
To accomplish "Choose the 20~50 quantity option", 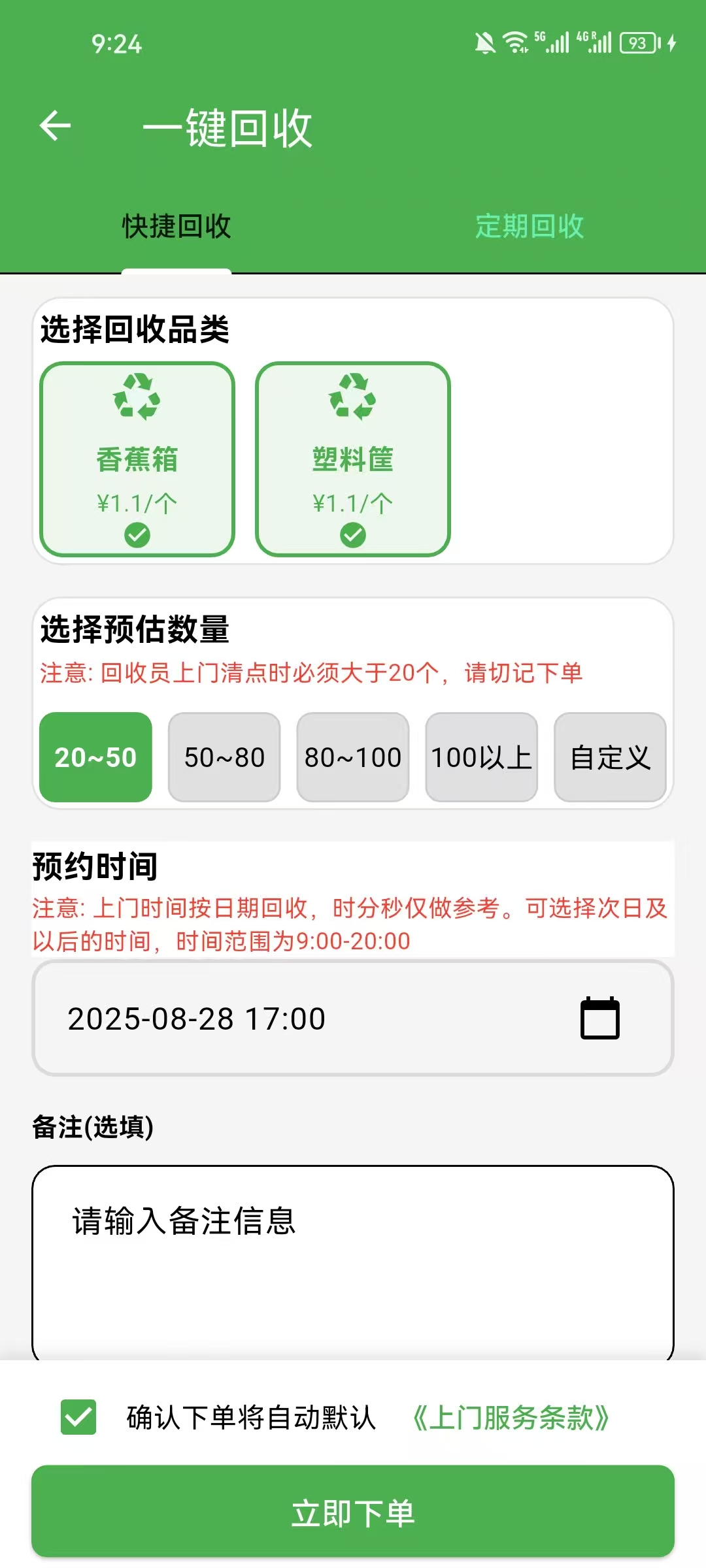I will pos(95,757).
